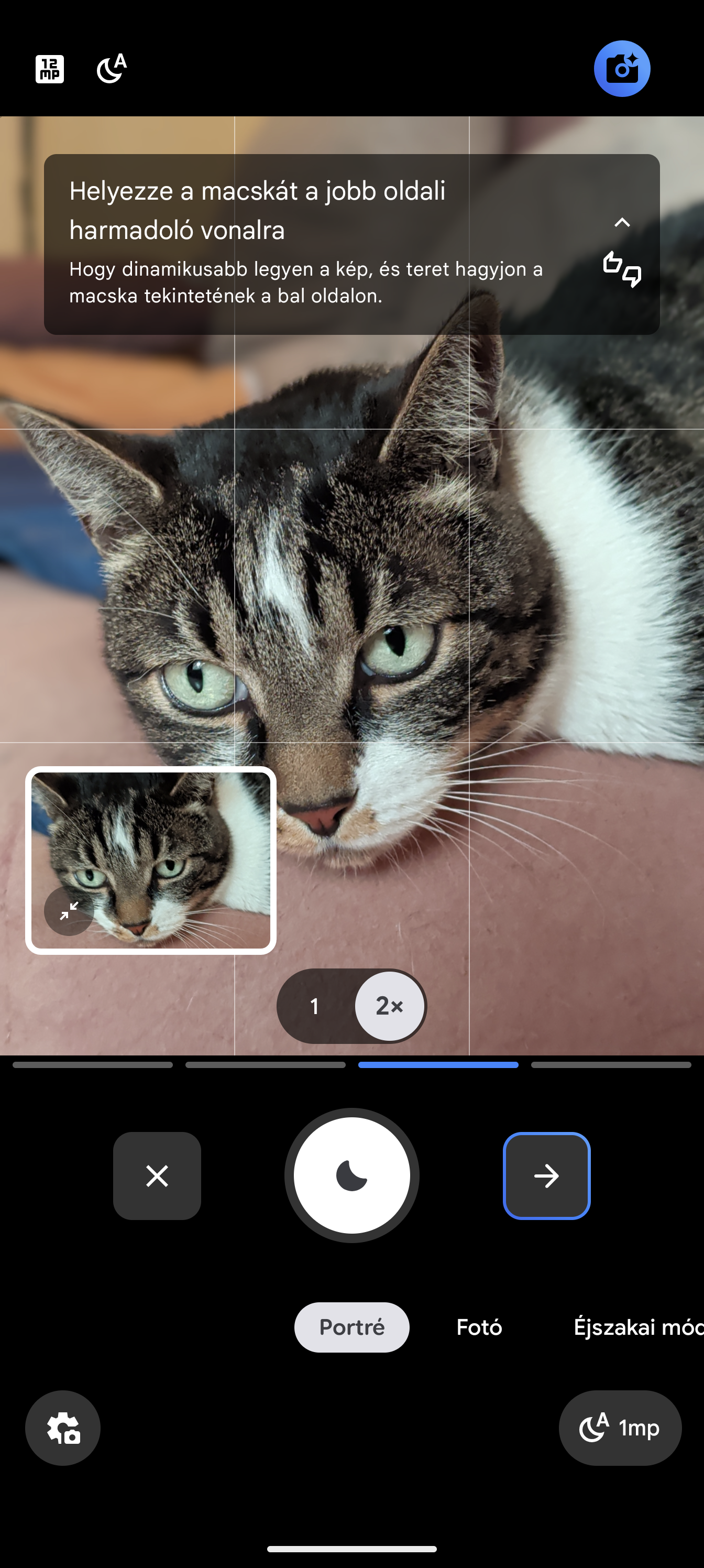Shrink the reference preview thumbnail
This screenshot has width=704, height=1568.
[69, 911]
